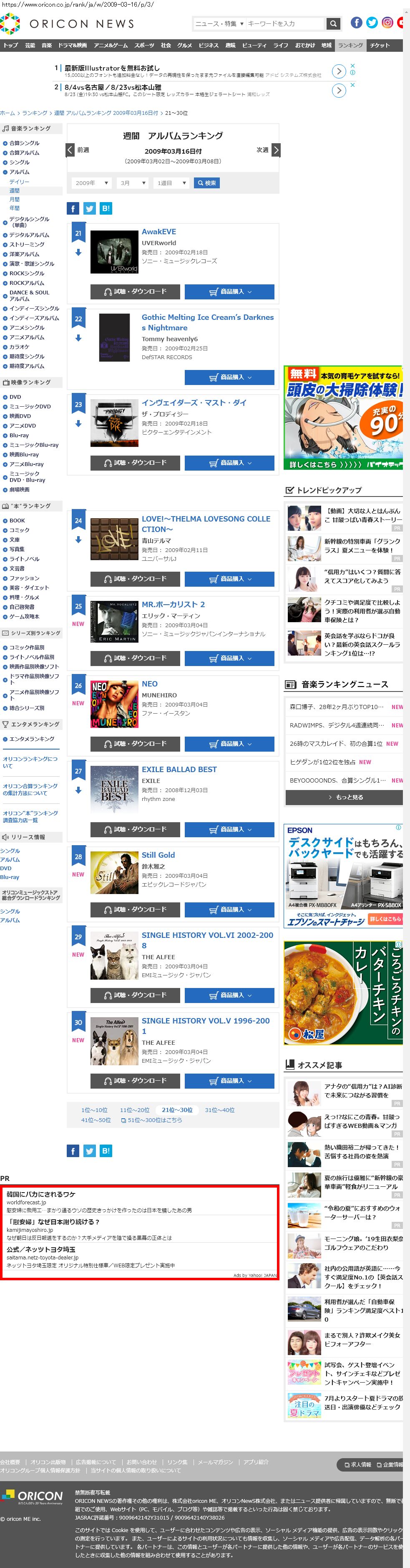Open the Blu-ray video ranking sidebar item
Image resolution: width=410 pixels, height=1568 pixels.
click(x=19, y=435)
